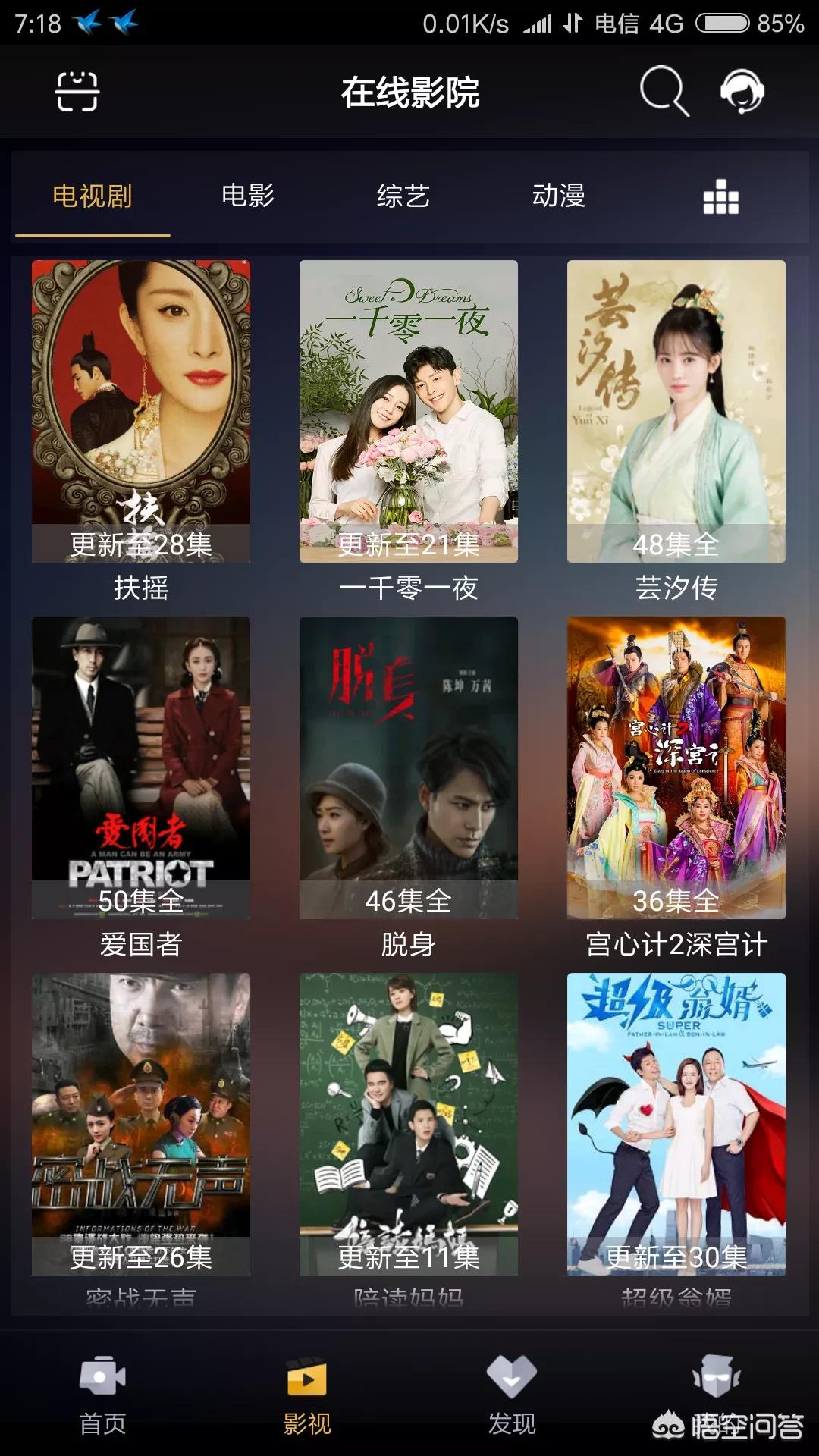This screenshot has height=1456, width=819.
Task: Open the drama 宫心计2深宫计
Action: pyautogui.click(x=676, y=767)
